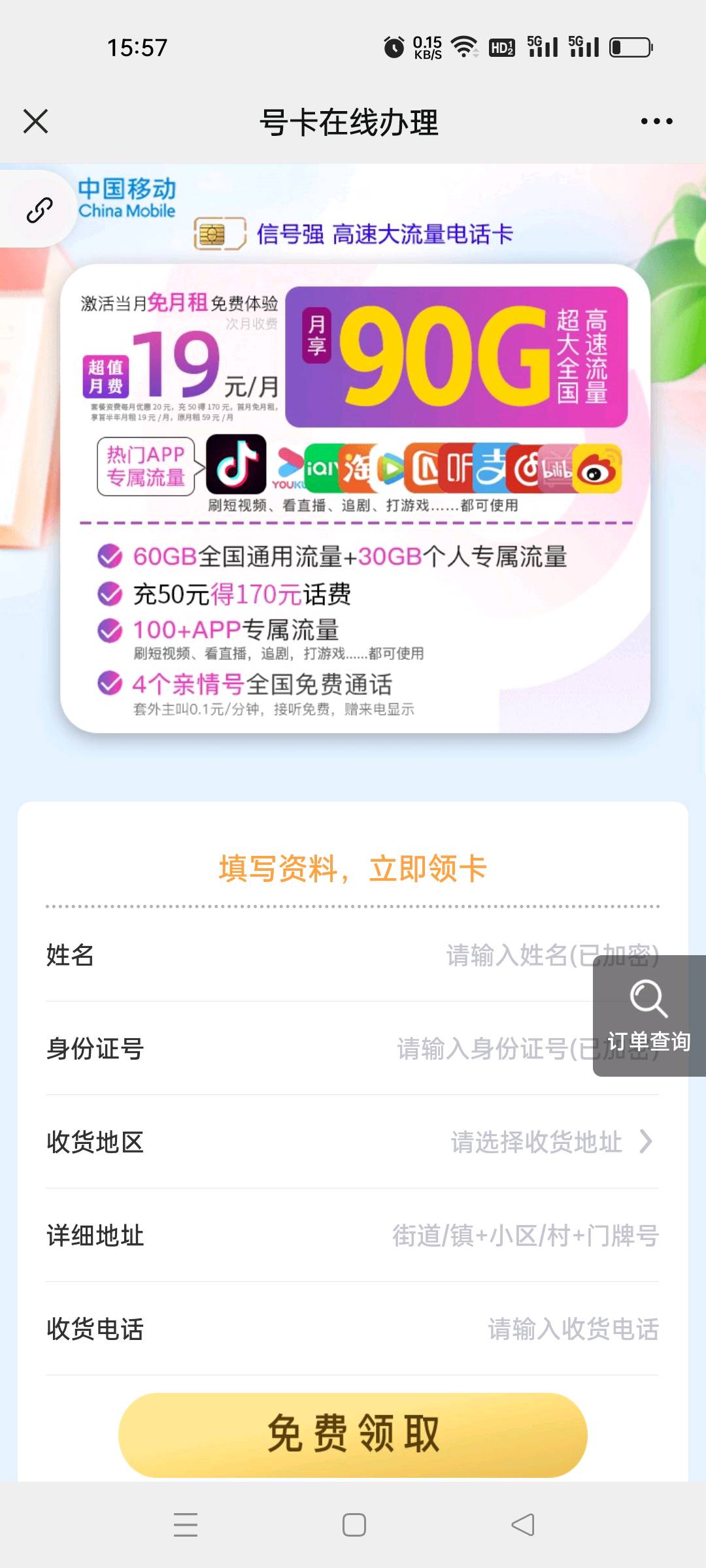
Task: Tap the 免费领取 button
Action: tap(353, 1435)
